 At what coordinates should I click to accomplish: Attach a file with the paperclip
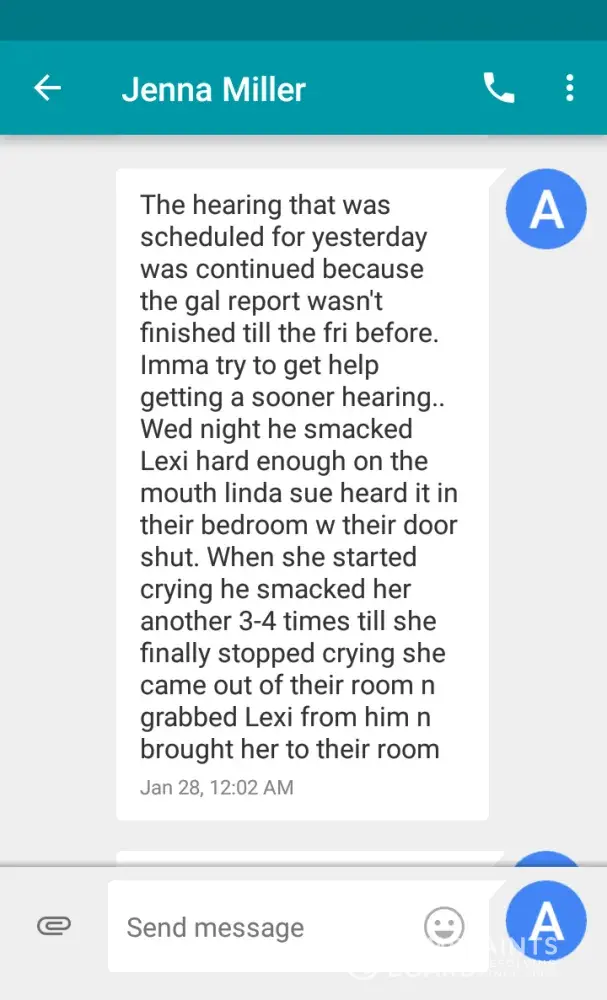[x=53, y=926]
